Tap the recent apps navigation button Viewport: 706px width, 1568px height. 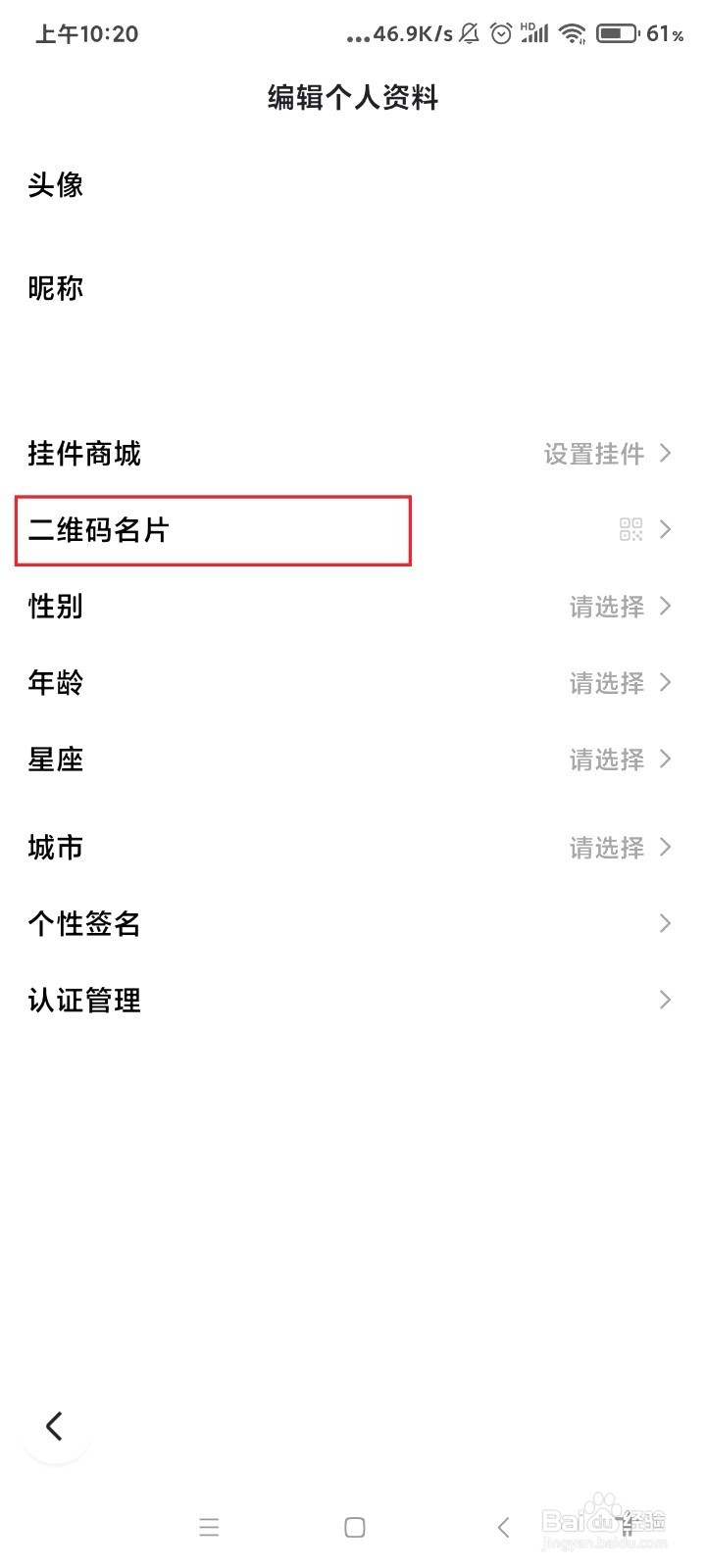[210, 1527]
